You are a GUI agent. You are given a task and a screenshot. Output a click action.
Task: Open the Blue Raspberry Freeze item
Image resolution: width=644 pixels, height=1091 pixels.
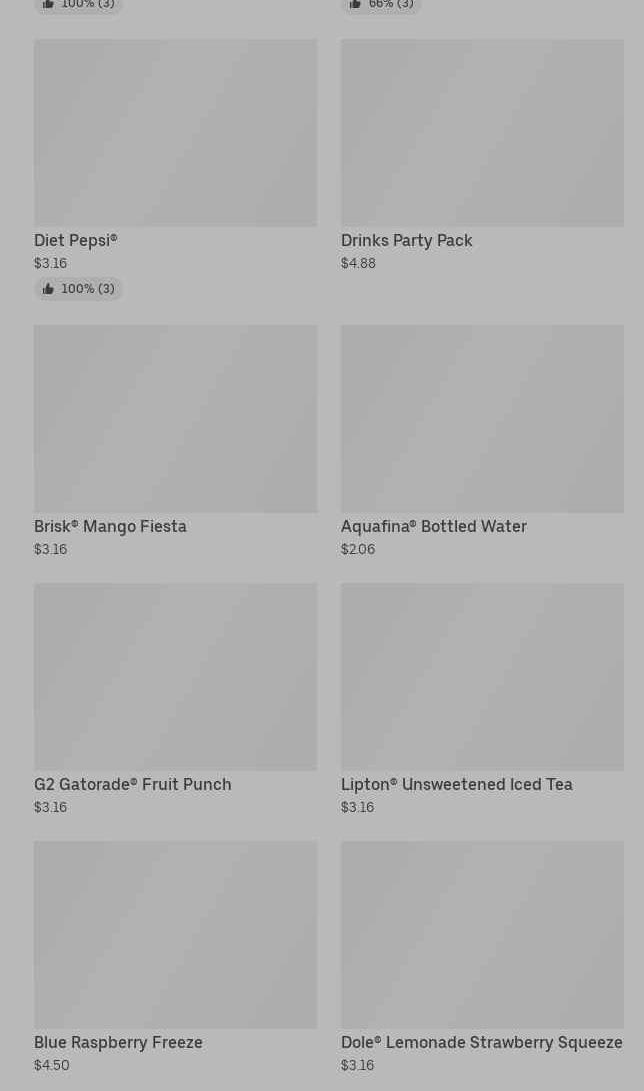point(175,936)
